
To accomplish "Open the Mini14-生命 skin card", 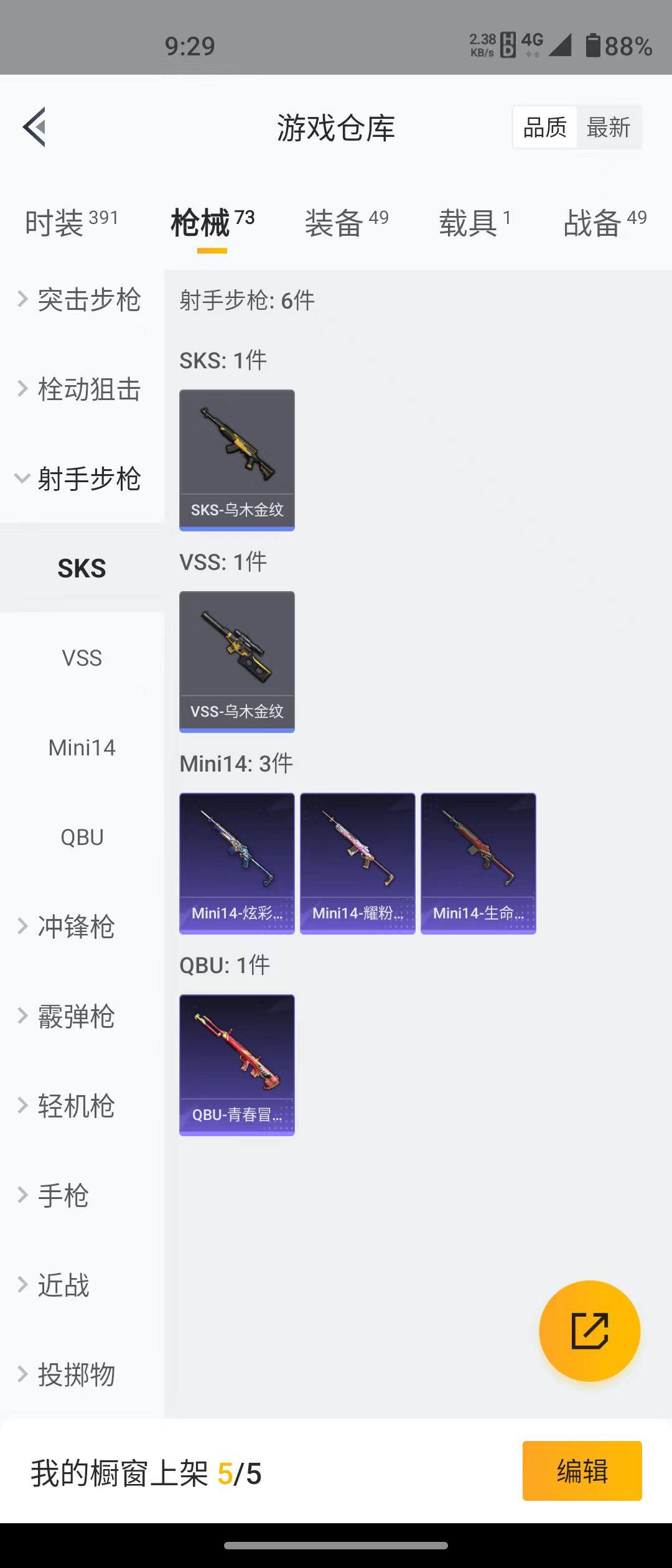I will (x=477, y=862).
